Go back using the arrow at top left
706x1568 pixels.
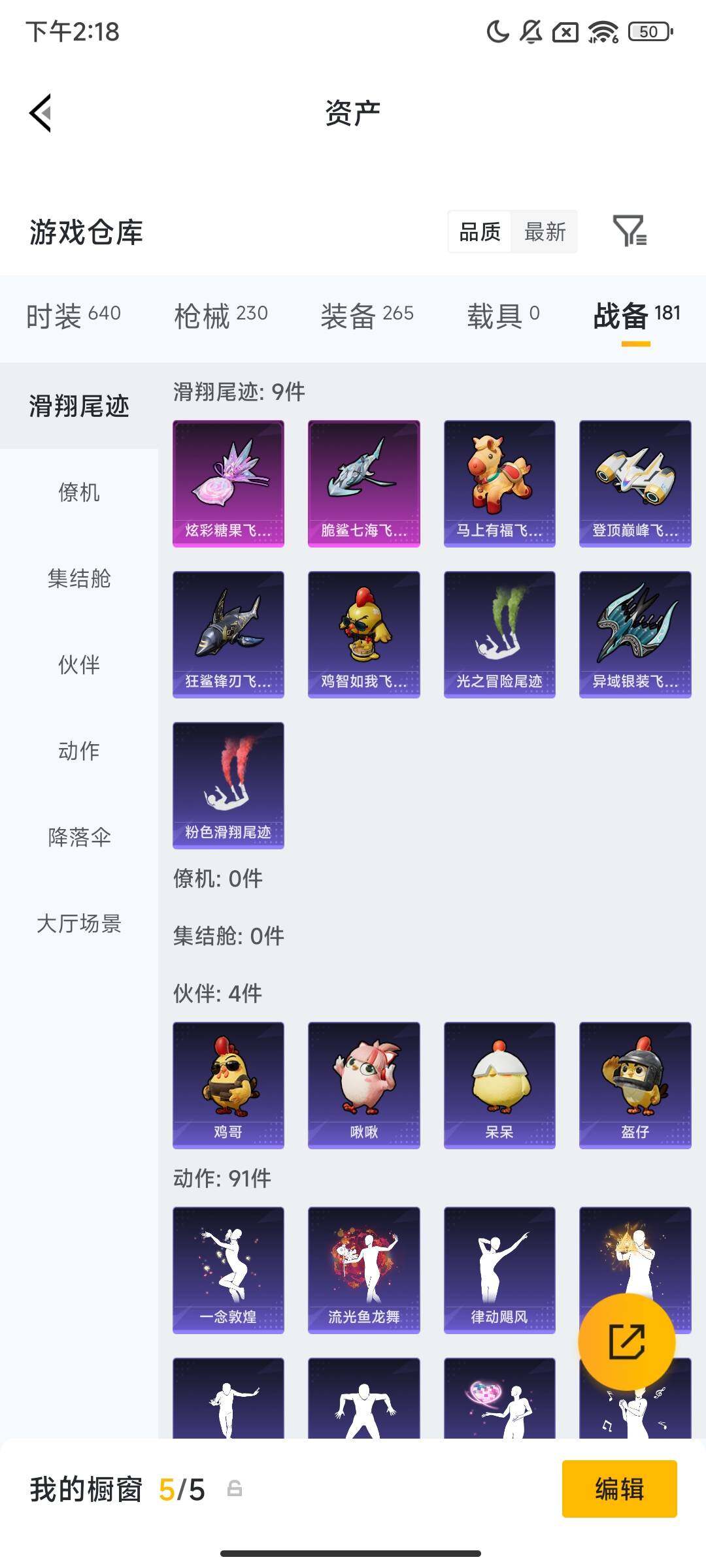(x=41, y=112)
